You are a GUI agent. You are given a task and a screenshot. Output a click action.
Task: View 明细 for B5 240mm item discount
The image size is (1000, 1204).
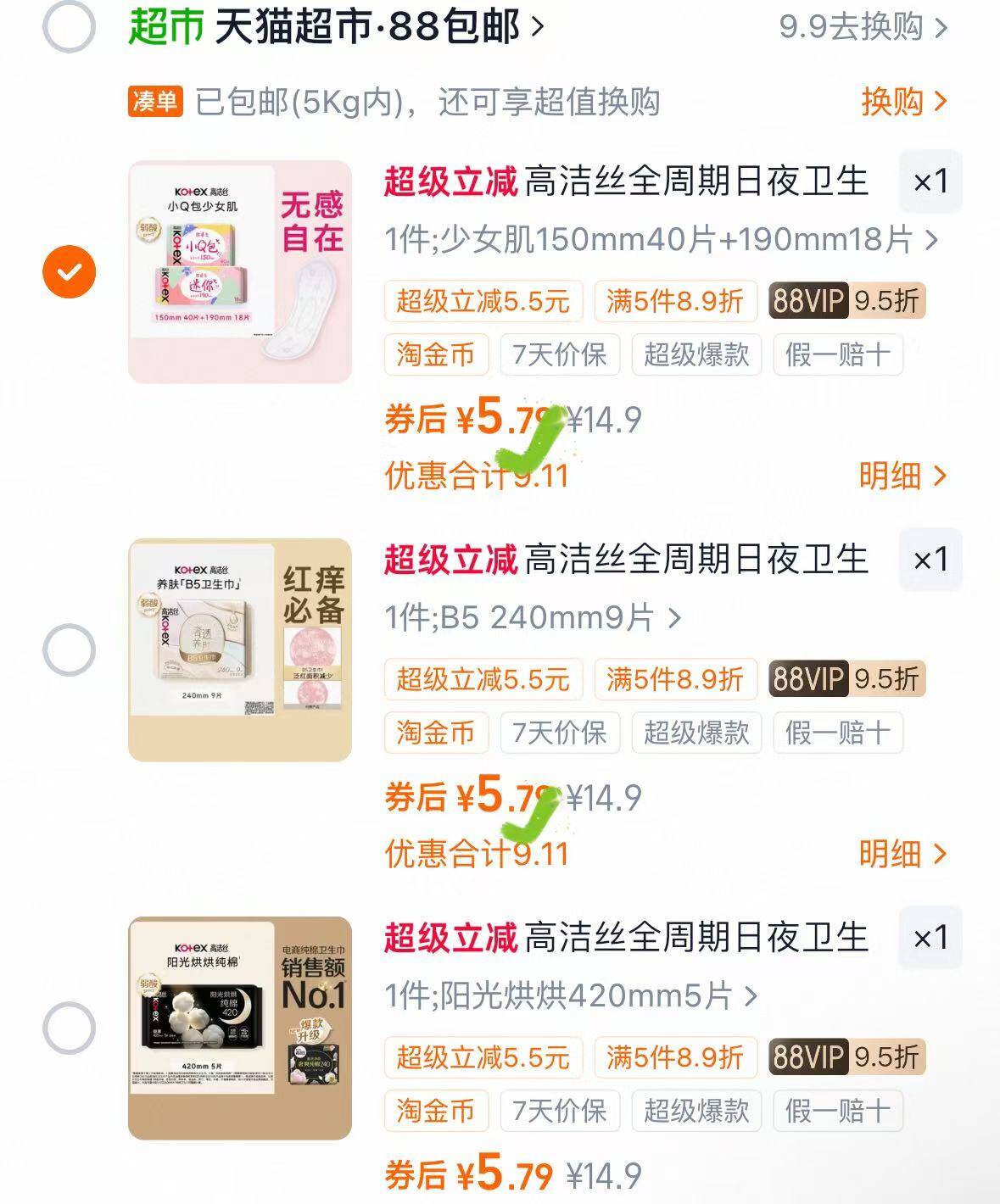[x=902, y=854]
